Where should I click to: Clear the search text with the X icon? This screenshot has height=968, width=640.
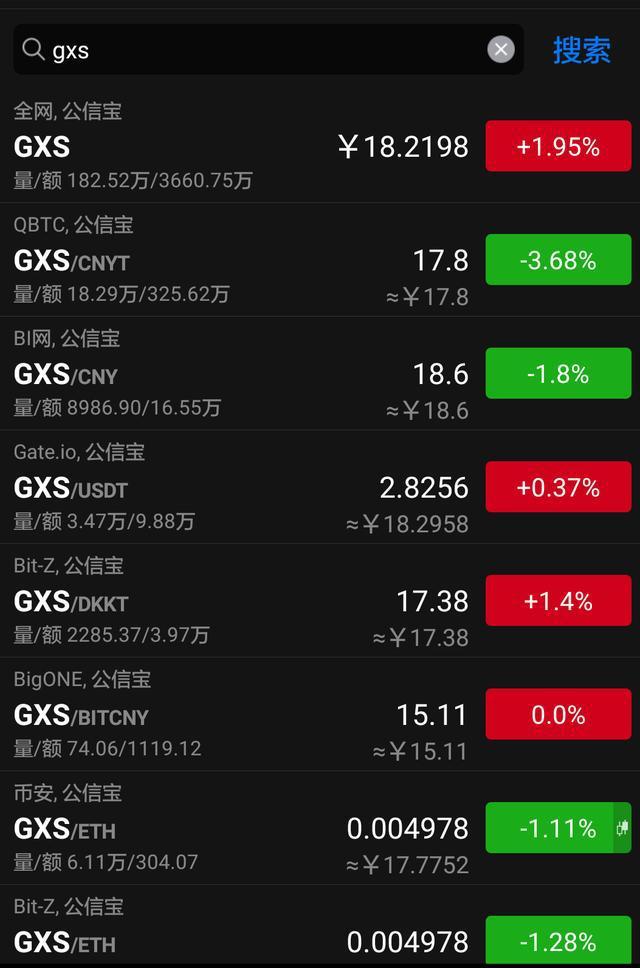501,49
